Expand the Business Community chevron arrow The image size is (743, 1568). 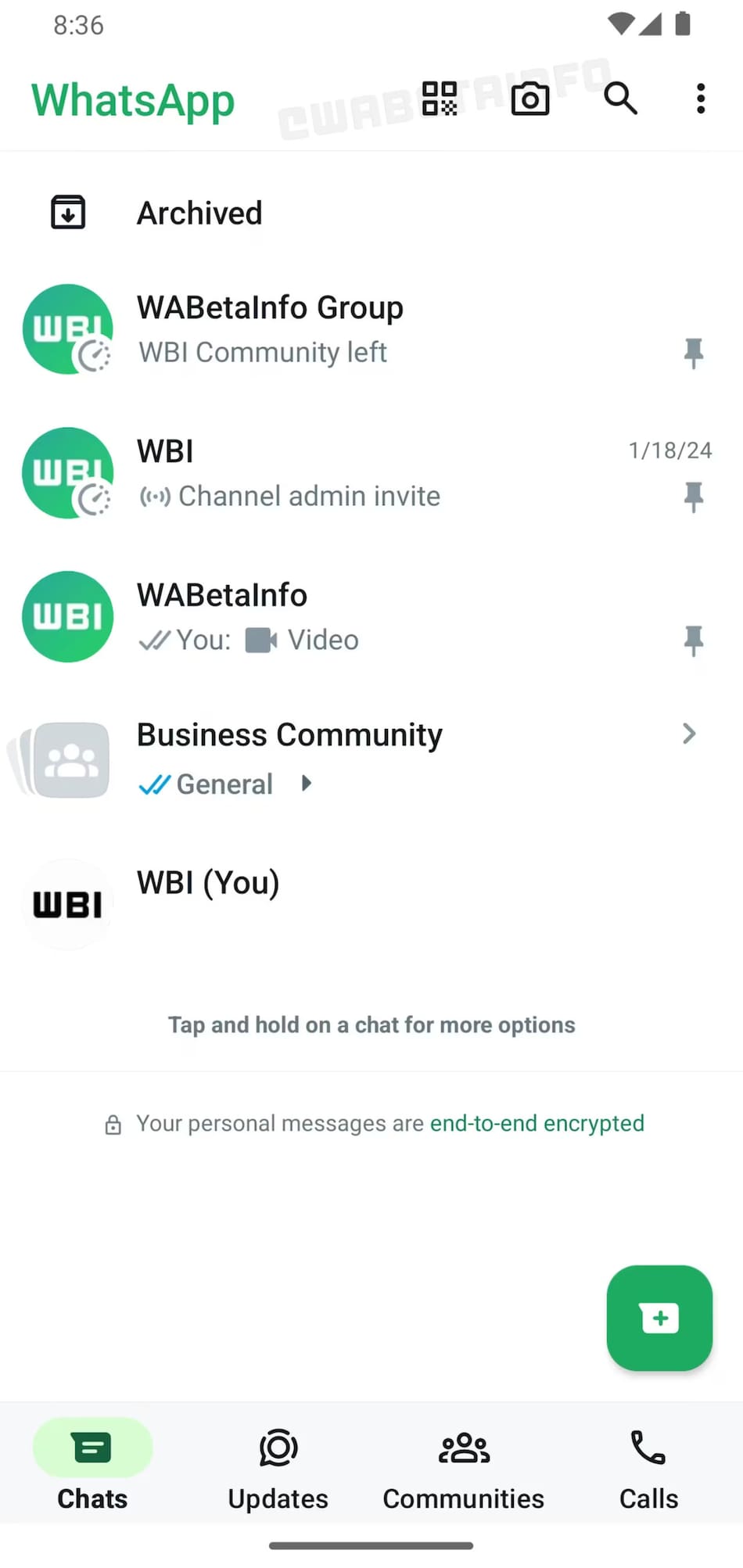pyautogui.click(x=689, y=734)
